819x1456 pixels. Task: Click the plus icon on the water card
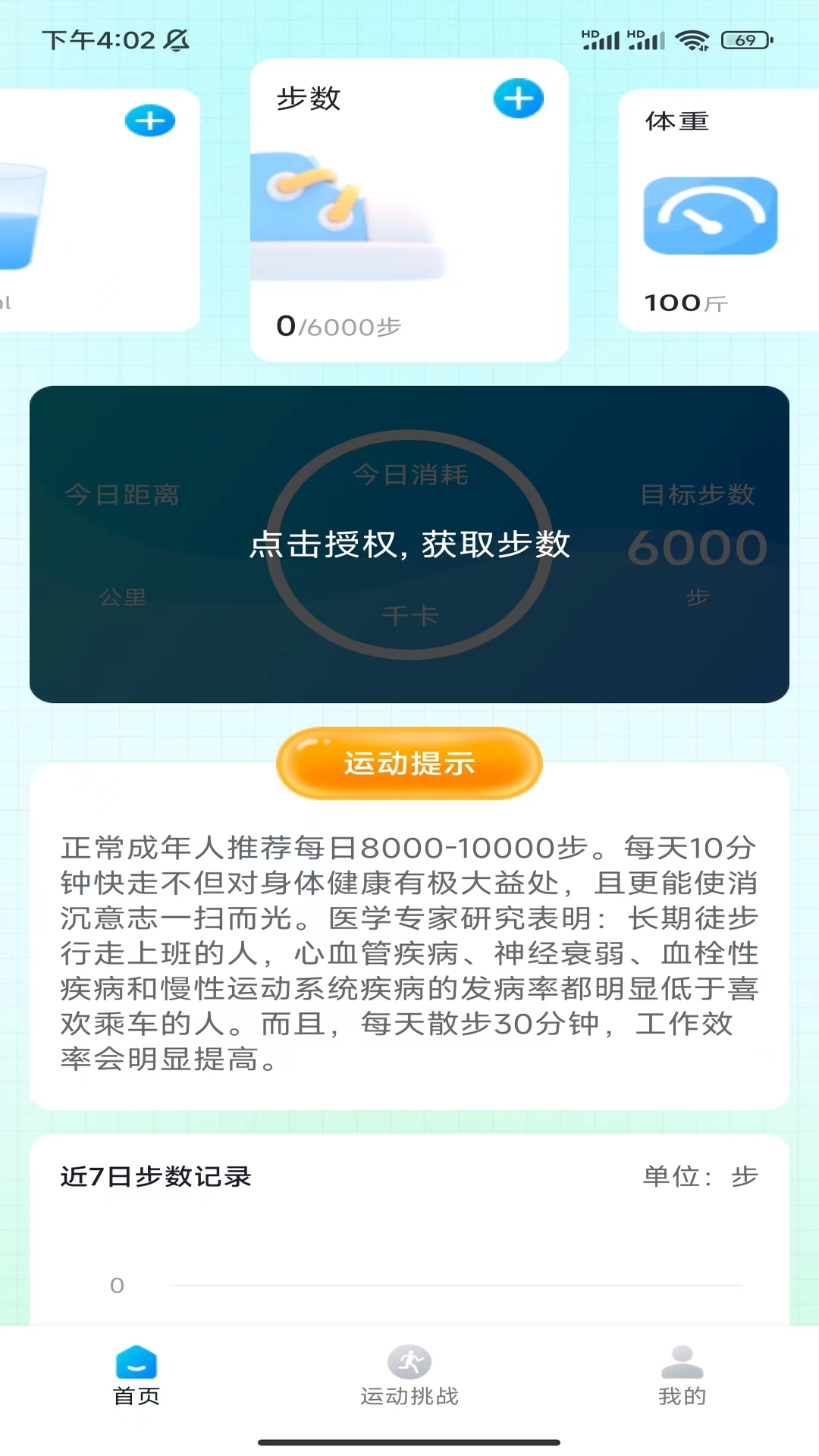(x=150, y=120)
